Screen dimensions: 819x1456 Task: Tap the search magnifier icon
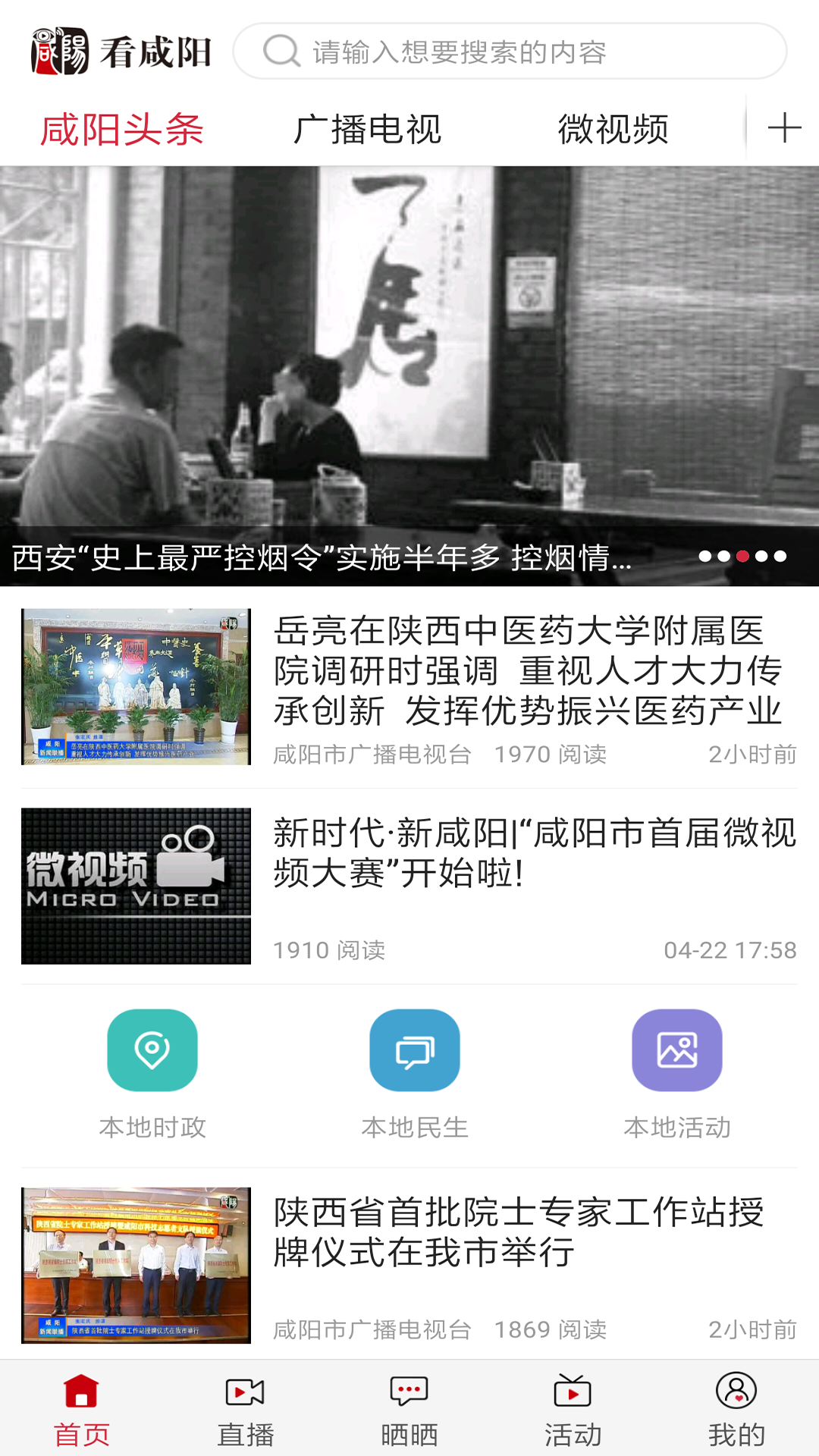pos(281,50)
